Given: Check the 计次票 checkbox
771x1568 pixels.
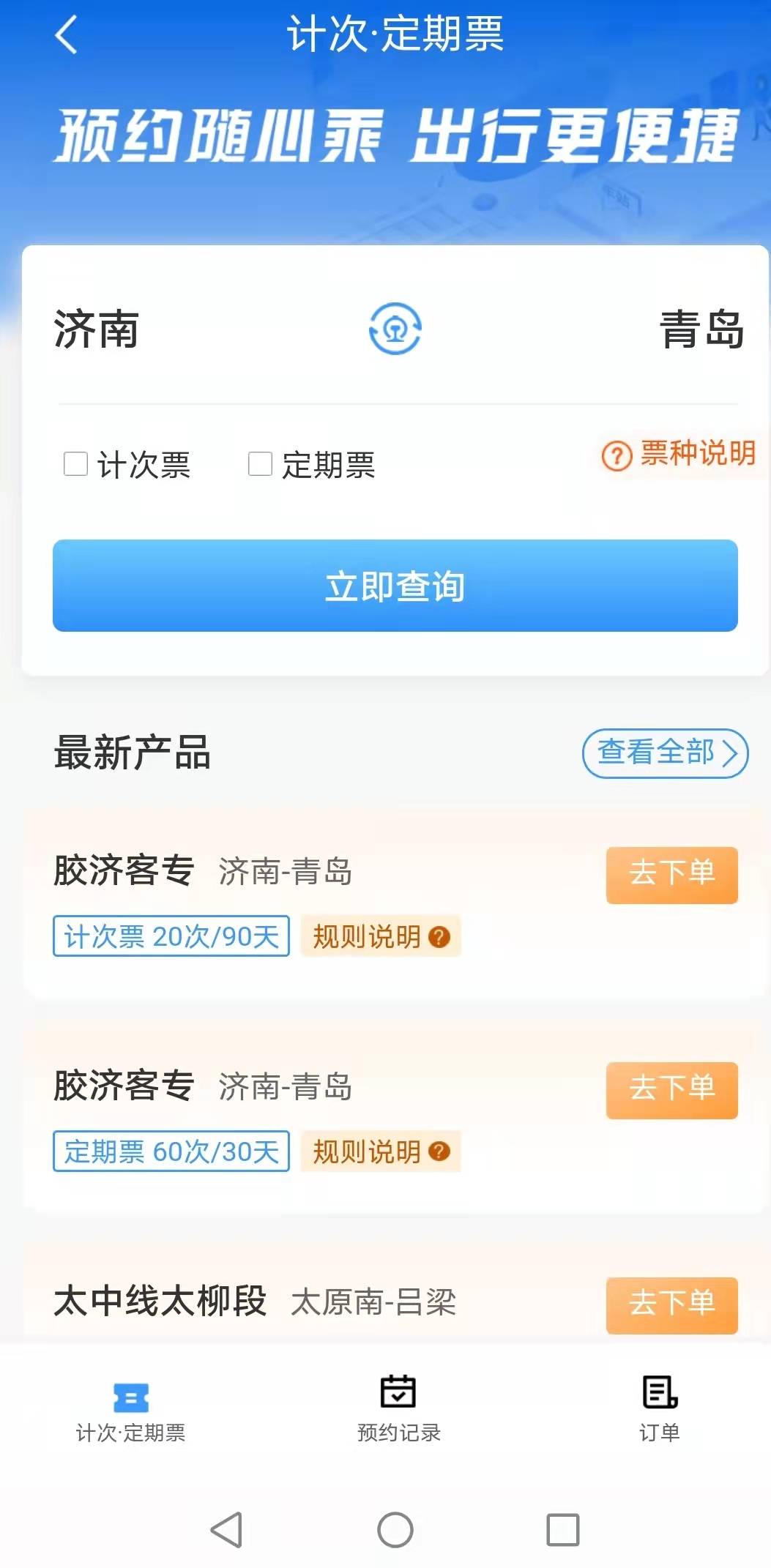Looking at the screenshot, I should point(76,464).
